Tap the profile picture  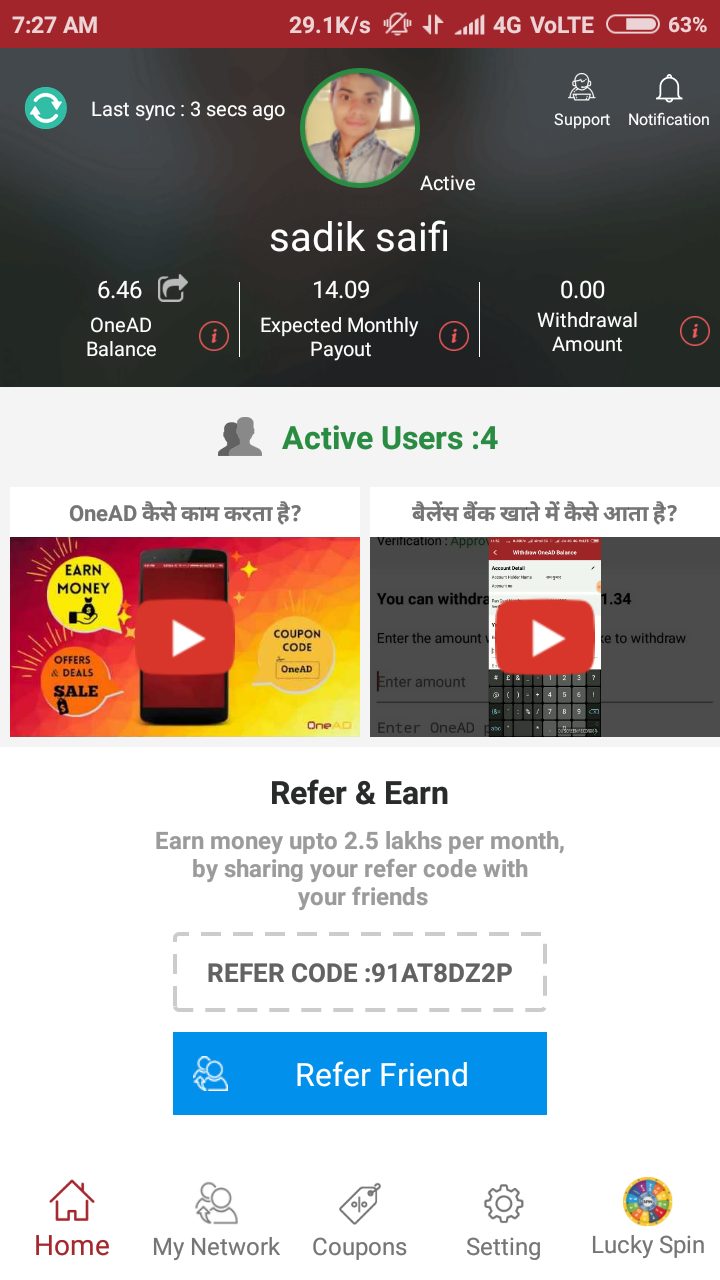pyautogui.click(x=360, y=128)
